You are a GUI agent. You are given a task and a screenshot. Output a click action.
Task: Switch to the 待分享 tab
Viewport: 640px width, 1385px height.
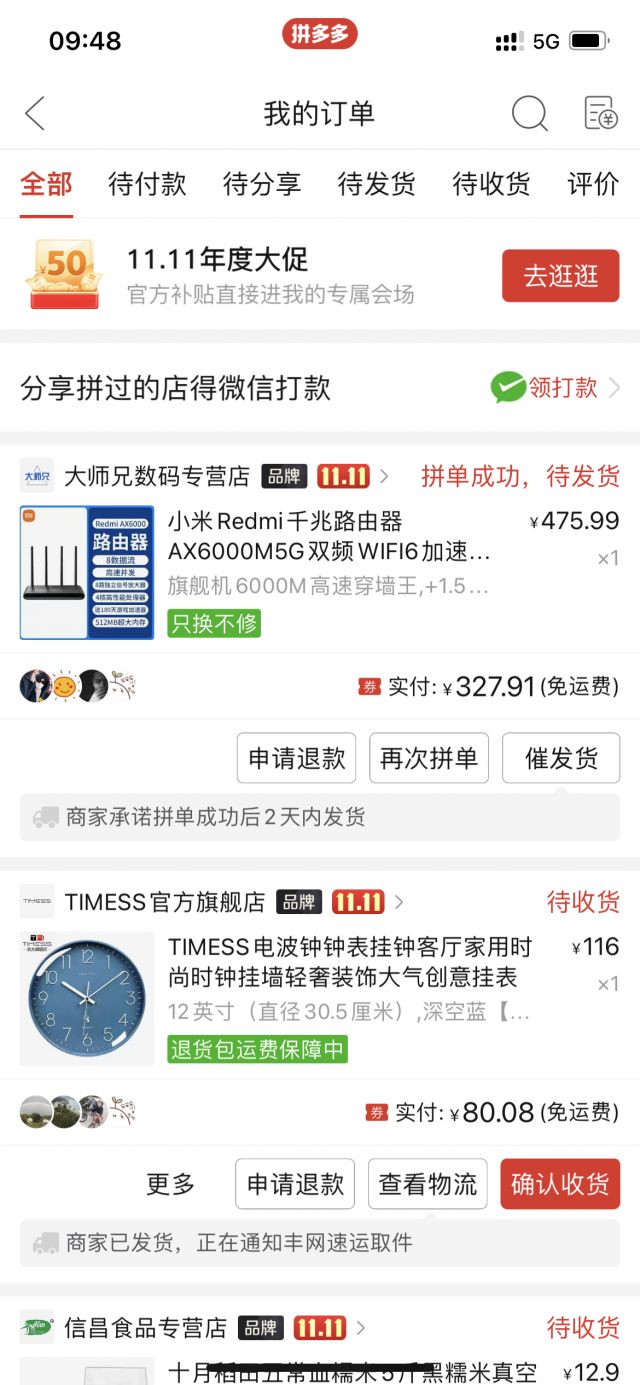(x=261, y=184)
